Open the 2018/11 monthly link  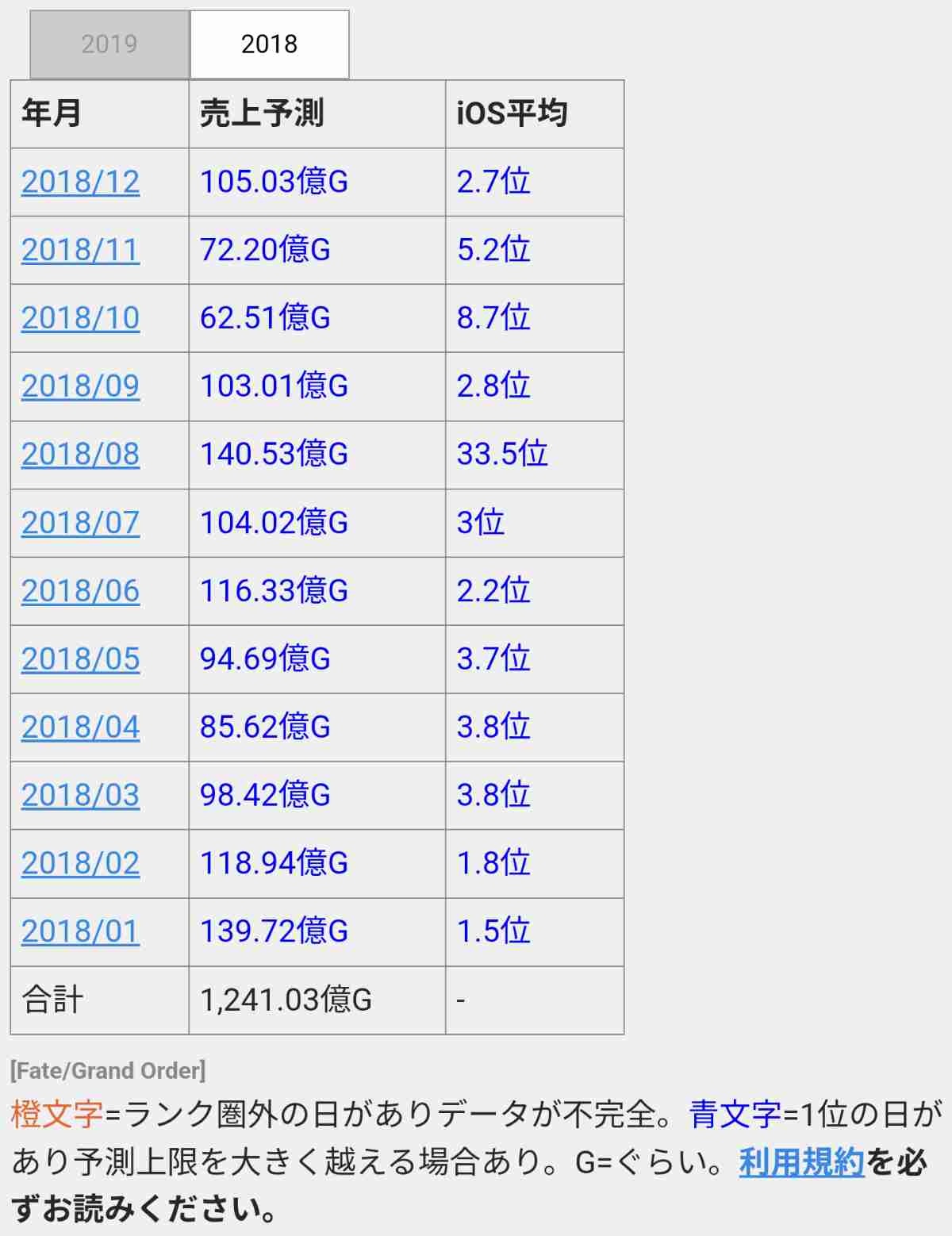click(80, 250)
